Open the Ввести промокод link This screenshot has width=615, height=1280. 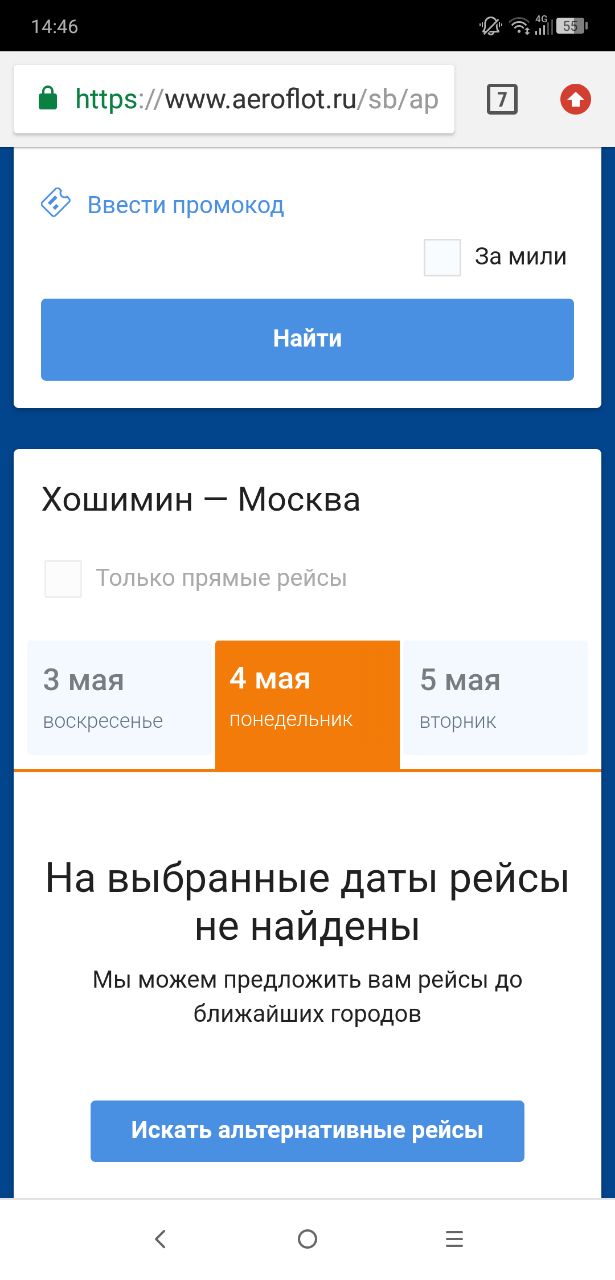pyautogui.click(x=185, y=205)
